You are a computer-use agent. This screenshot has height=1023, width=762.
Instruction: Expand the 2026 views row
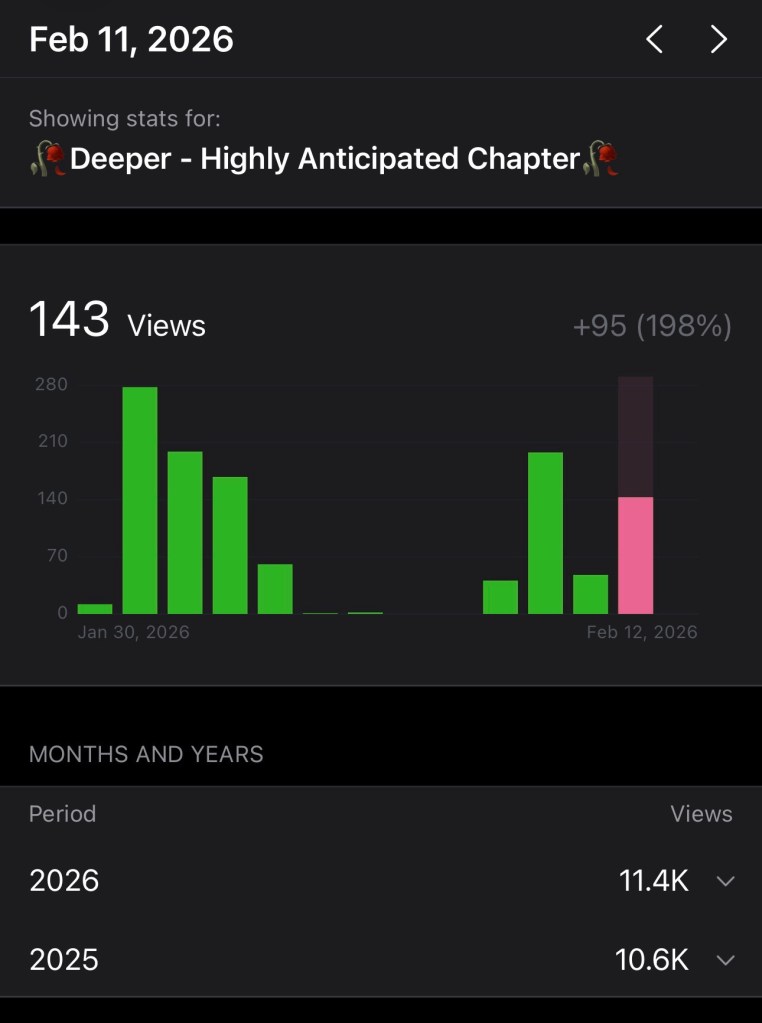point(726,881)
